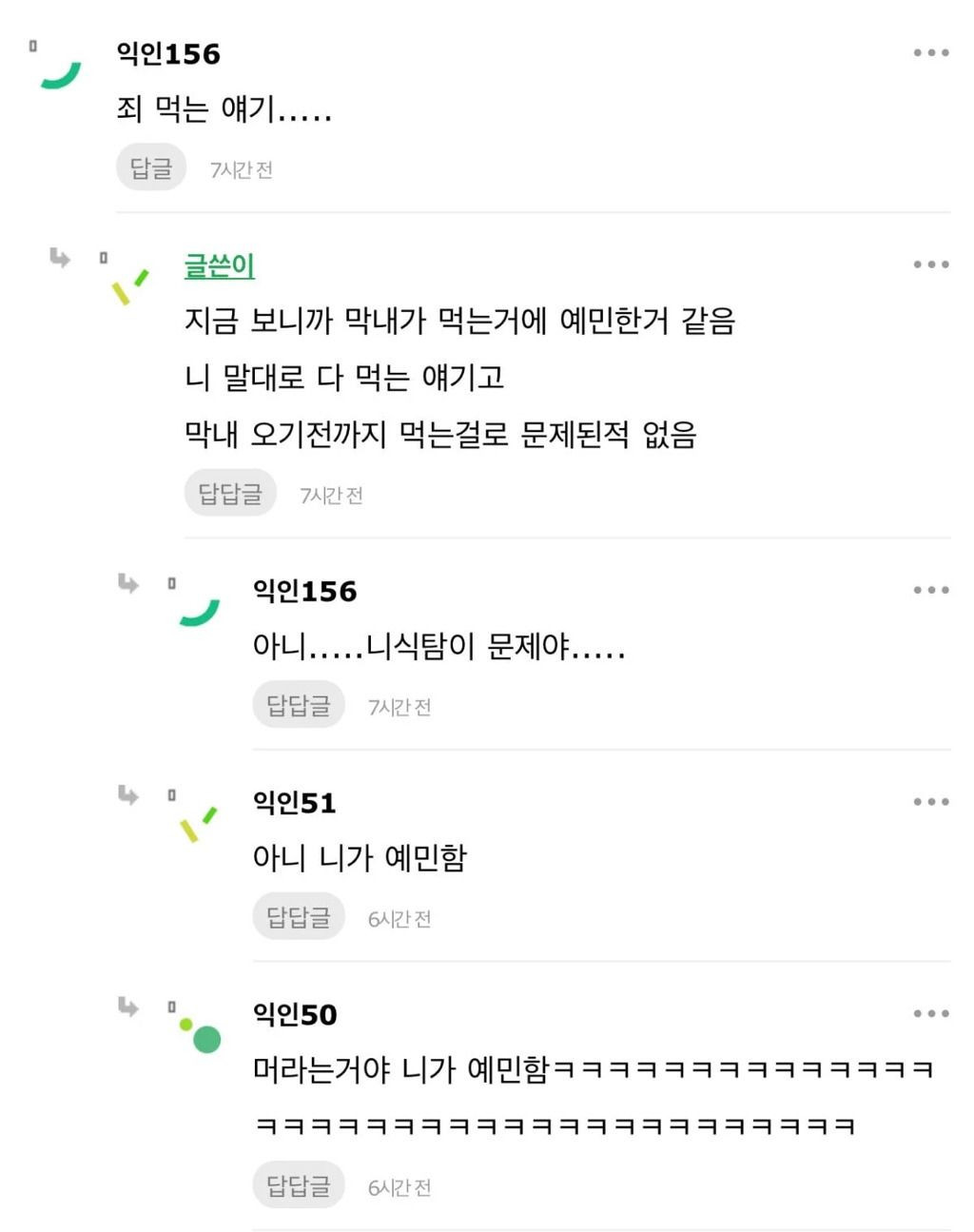This screenshot has width=974, height=1232.
Task: Tap 답답글 under the 글쓴이 reply
Action: (230, 494)
